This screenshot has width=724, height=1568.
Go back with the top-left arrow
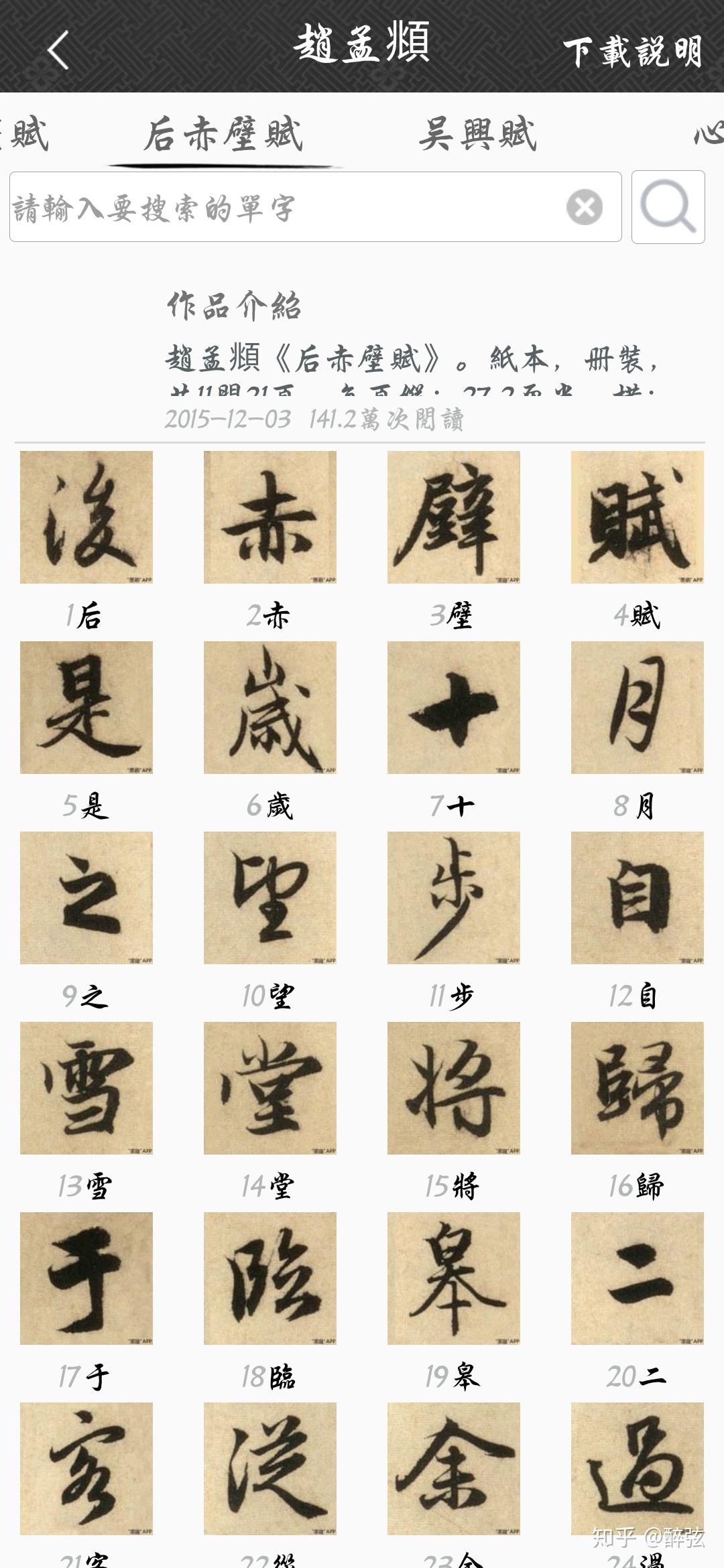pyautogui.click(x=59, y=50)
